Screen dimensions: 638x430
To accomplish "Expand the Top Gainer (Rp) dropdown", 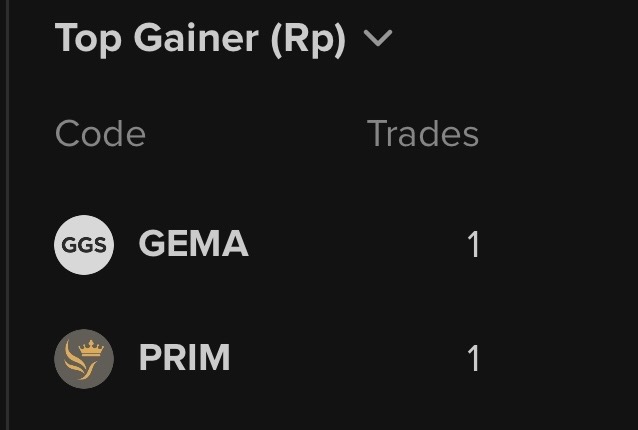I will (378, 39).
